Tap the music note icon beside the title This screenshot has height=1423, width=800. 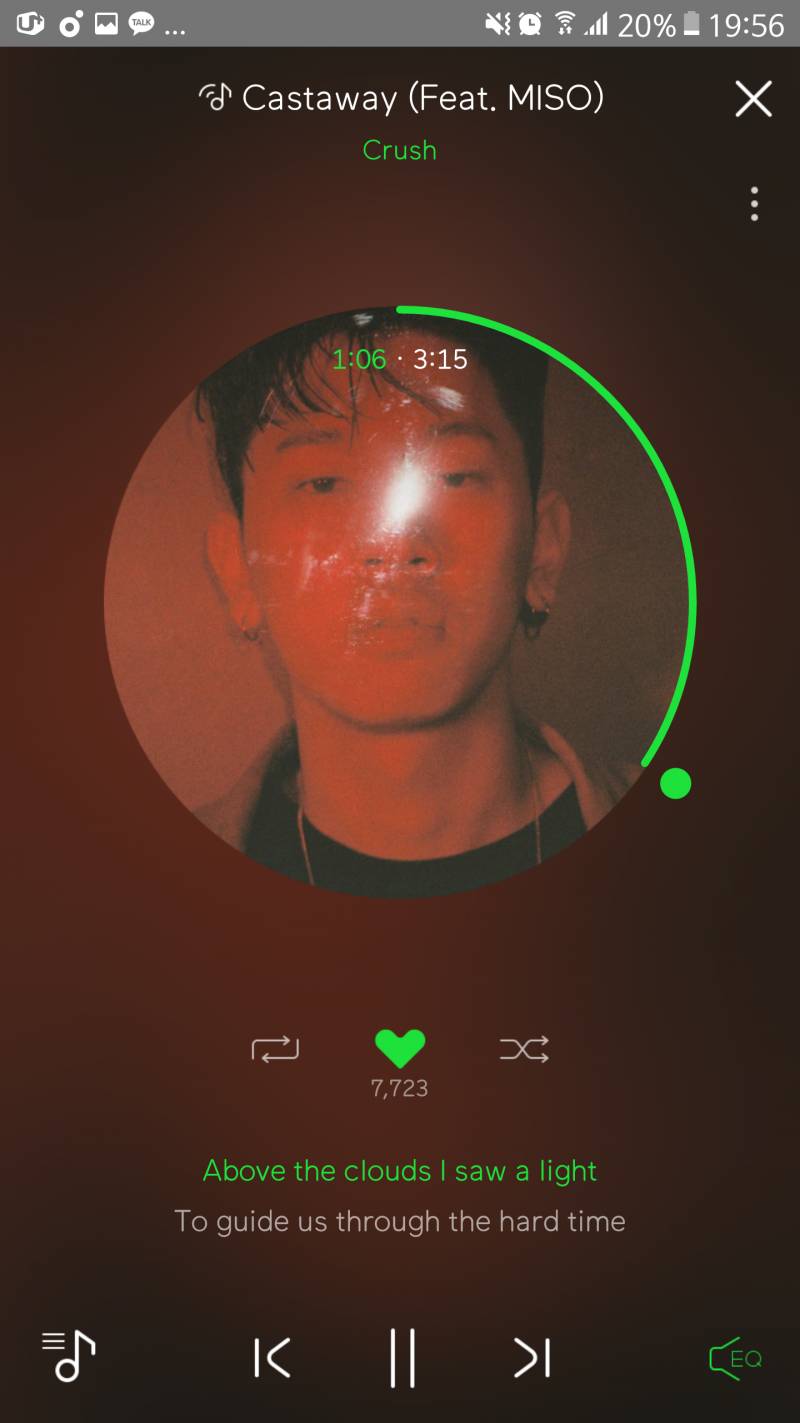[x=216, y=97]
